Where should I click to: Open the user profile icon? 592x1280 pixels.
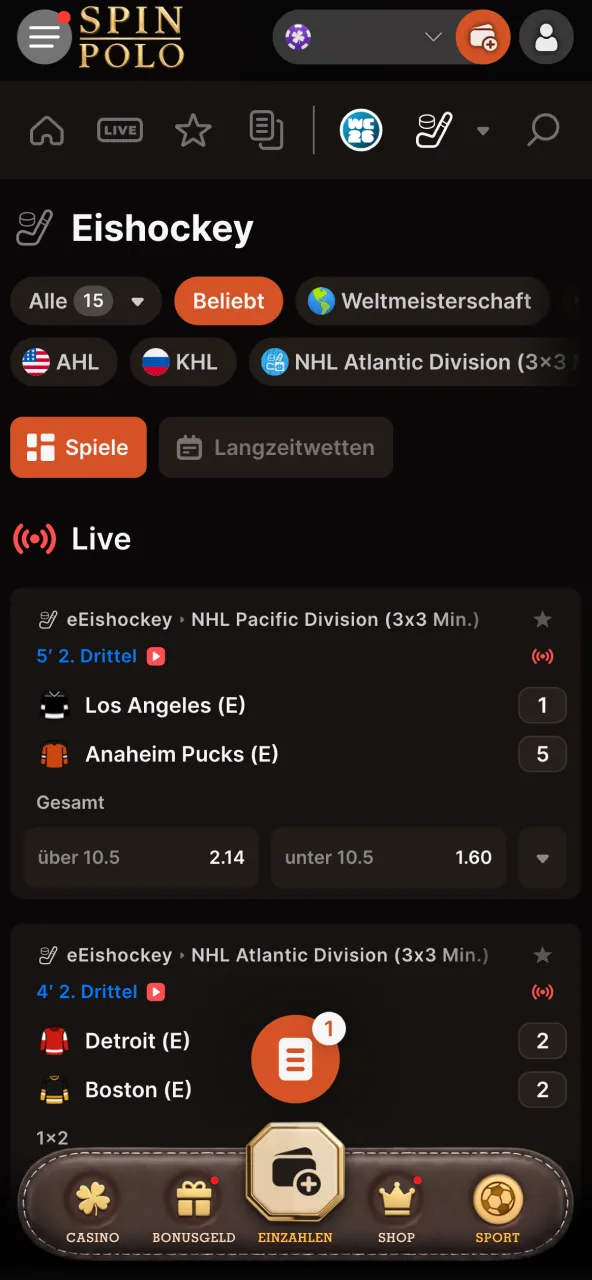[546, 38]
